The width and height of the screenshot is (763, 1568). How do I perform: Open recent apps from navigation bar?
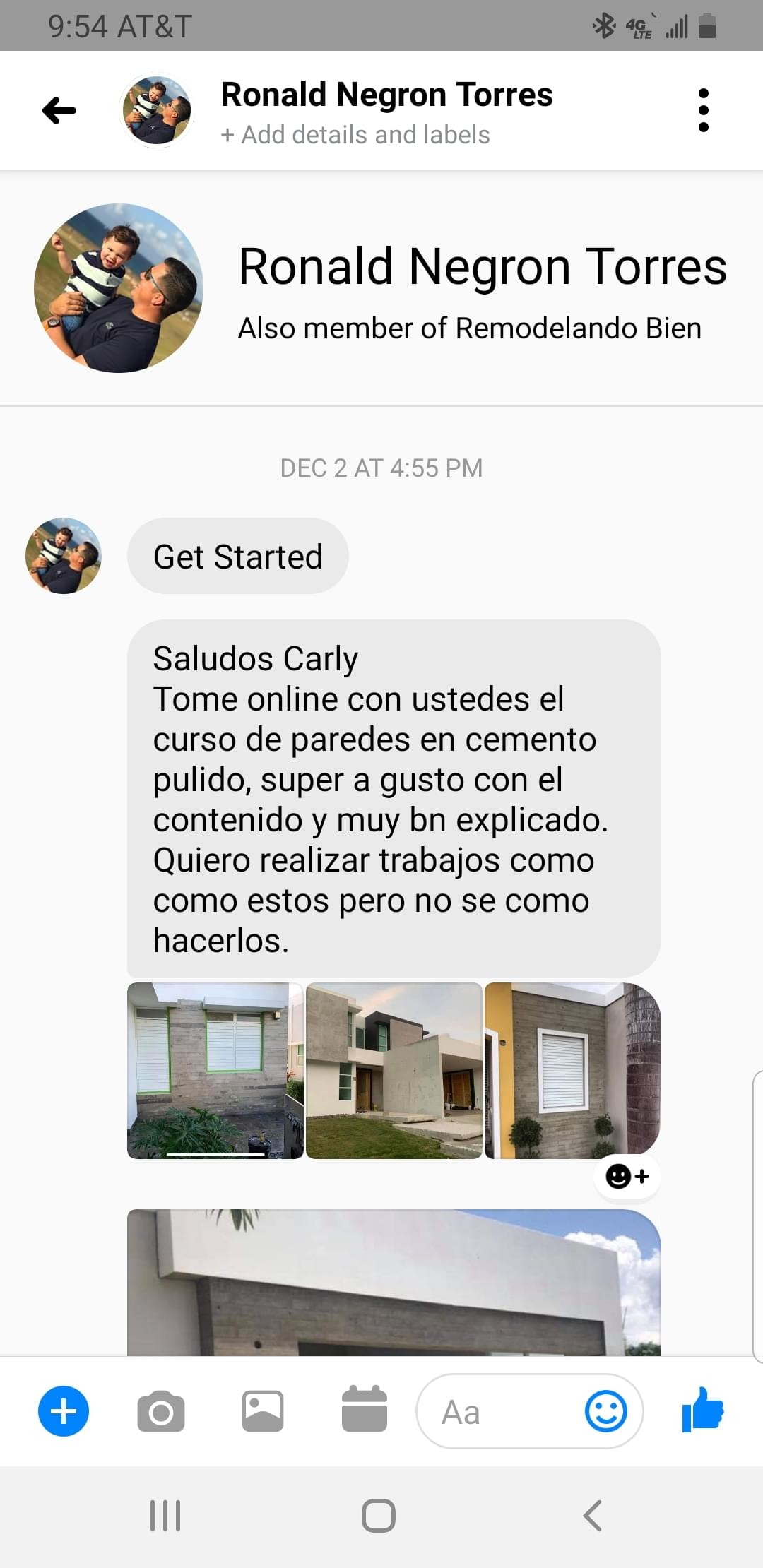coord(165,1515)
